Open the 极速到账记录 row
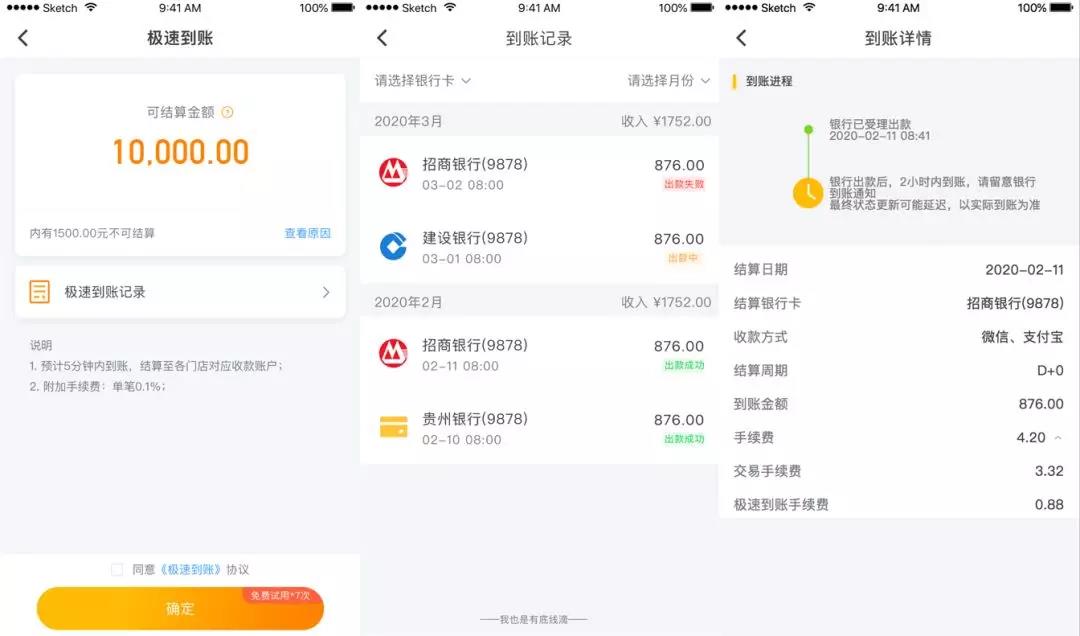The height and width of the screenshot is (636, 1080). click(x=180, y=292)
